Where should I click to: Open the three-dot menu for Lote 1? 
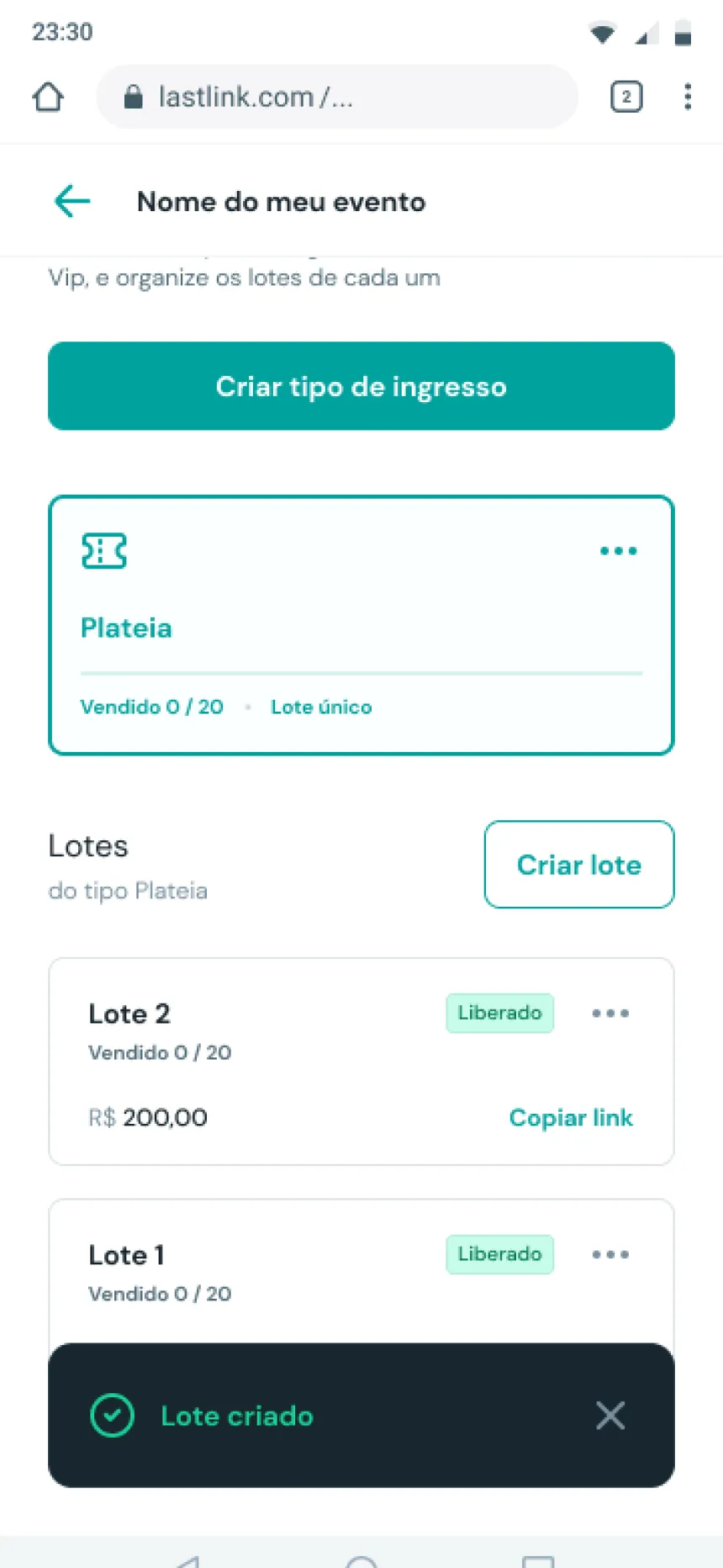pyautogui.click(x=610, y=1254)
